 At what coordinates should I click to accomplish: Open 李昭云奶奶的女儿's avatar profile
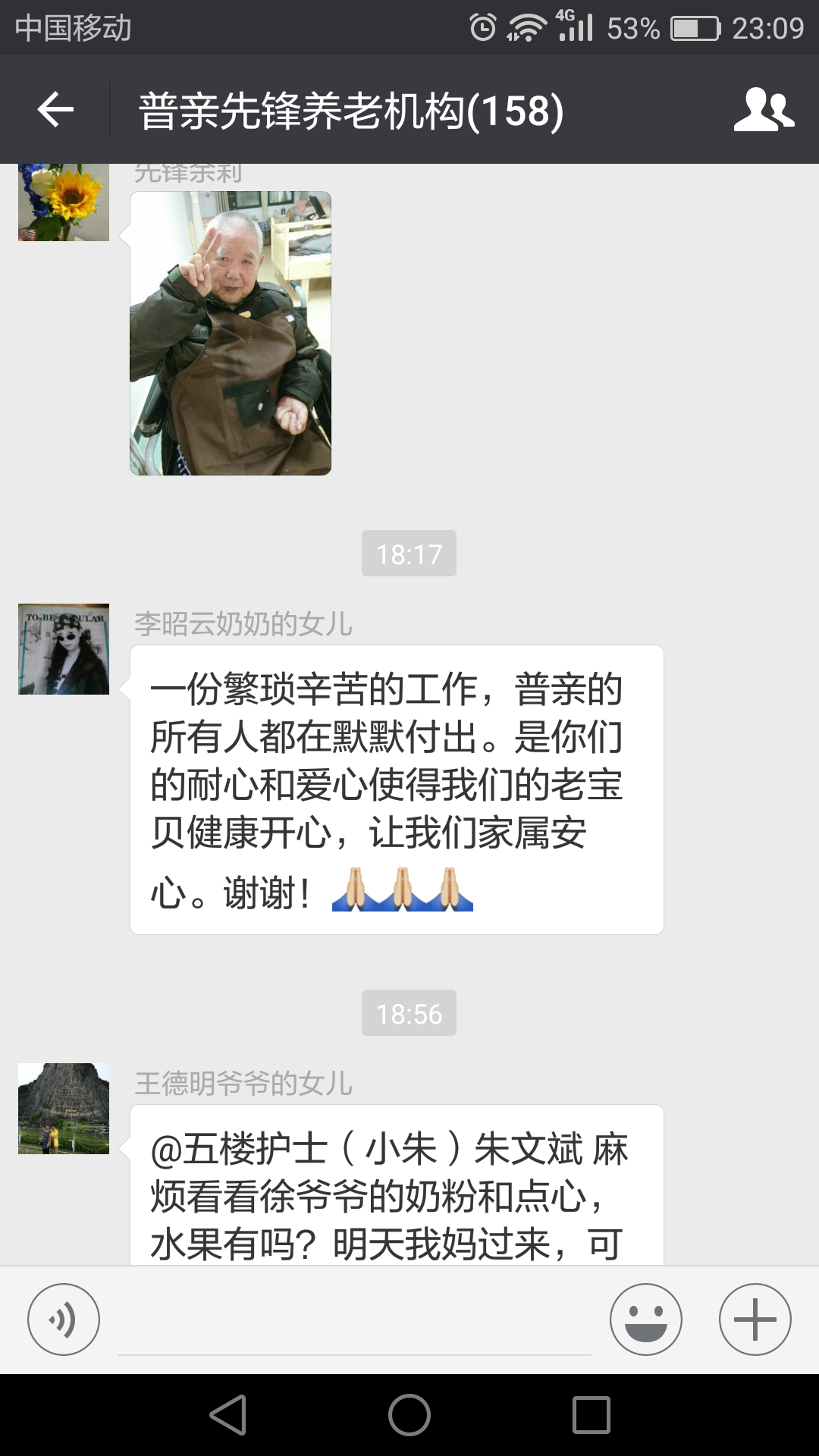click(64, 649)
